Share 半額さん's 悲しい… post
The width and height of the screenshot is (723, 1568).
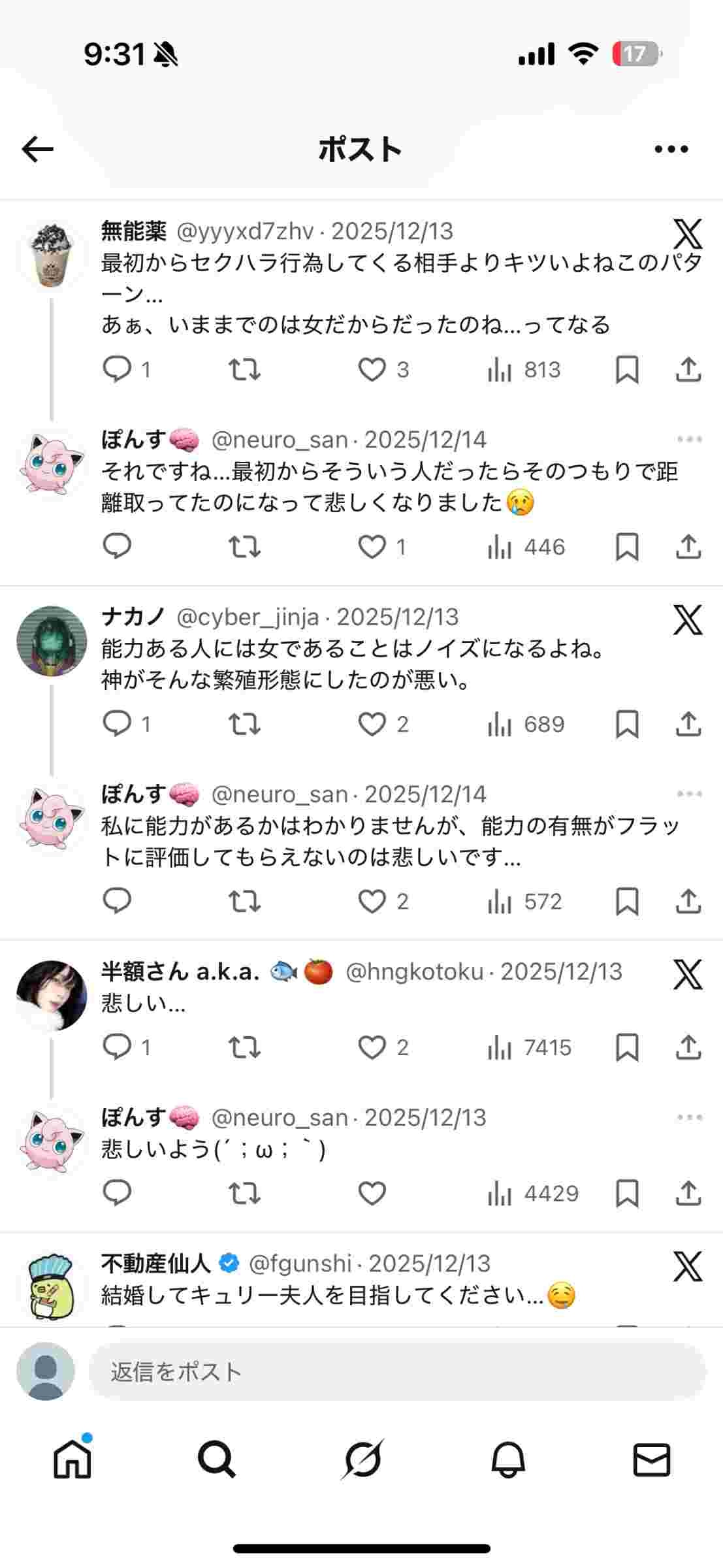click(688, 1048)
